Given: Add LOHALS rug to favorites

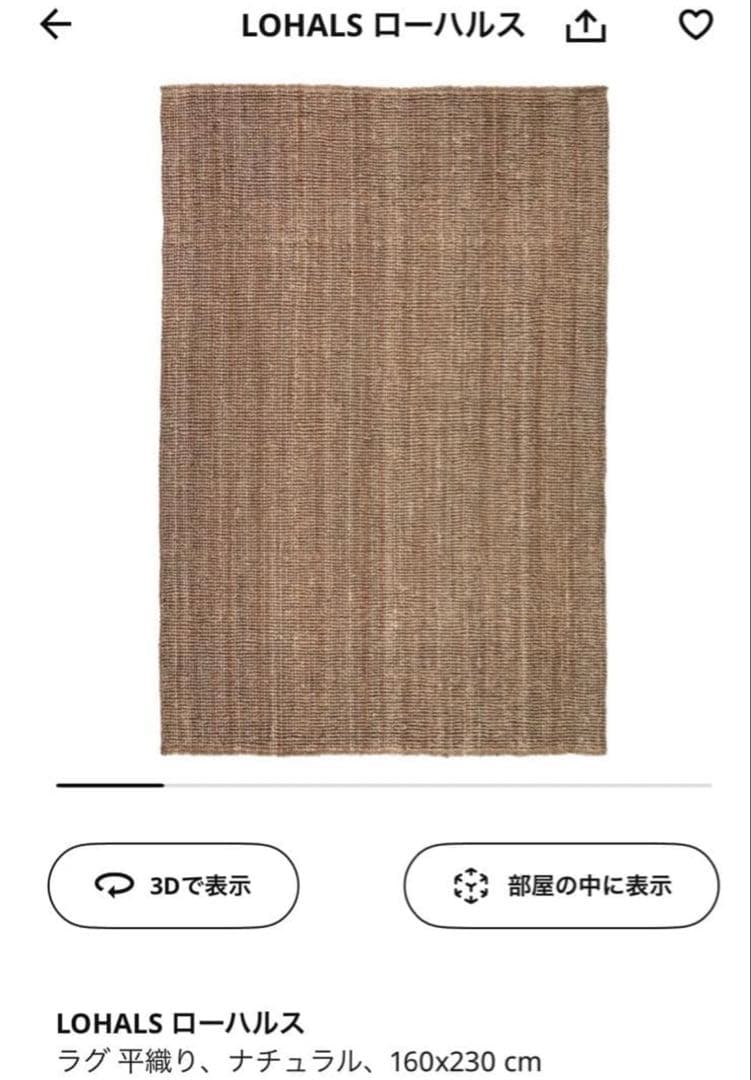Looking at the screenshot, I should [x=695, y=26].
